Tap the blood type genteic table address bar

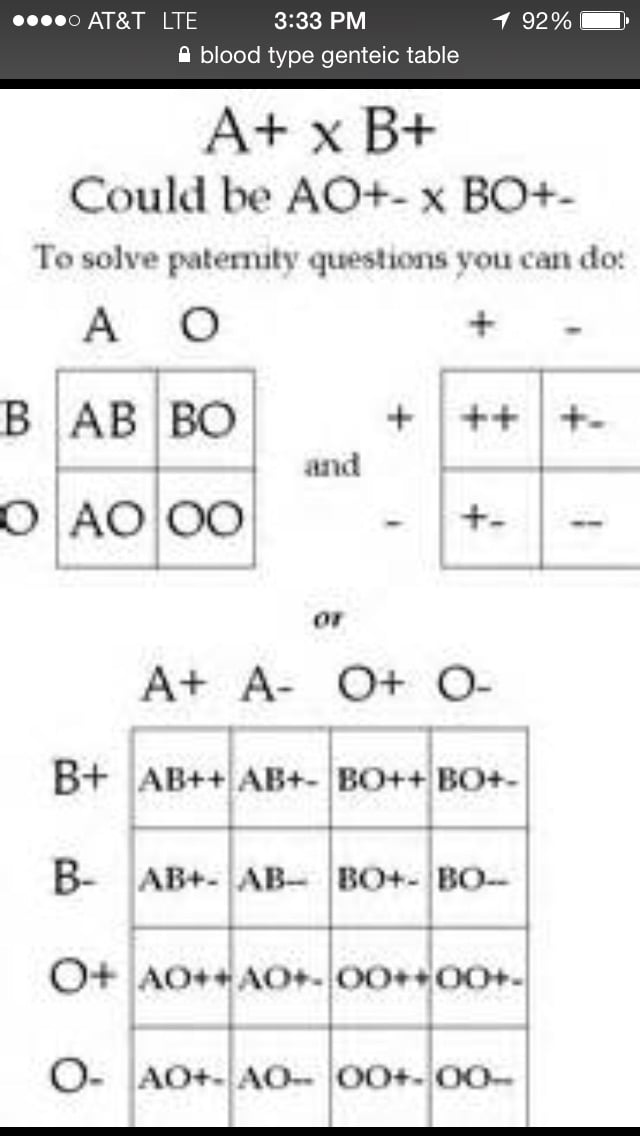320,56
